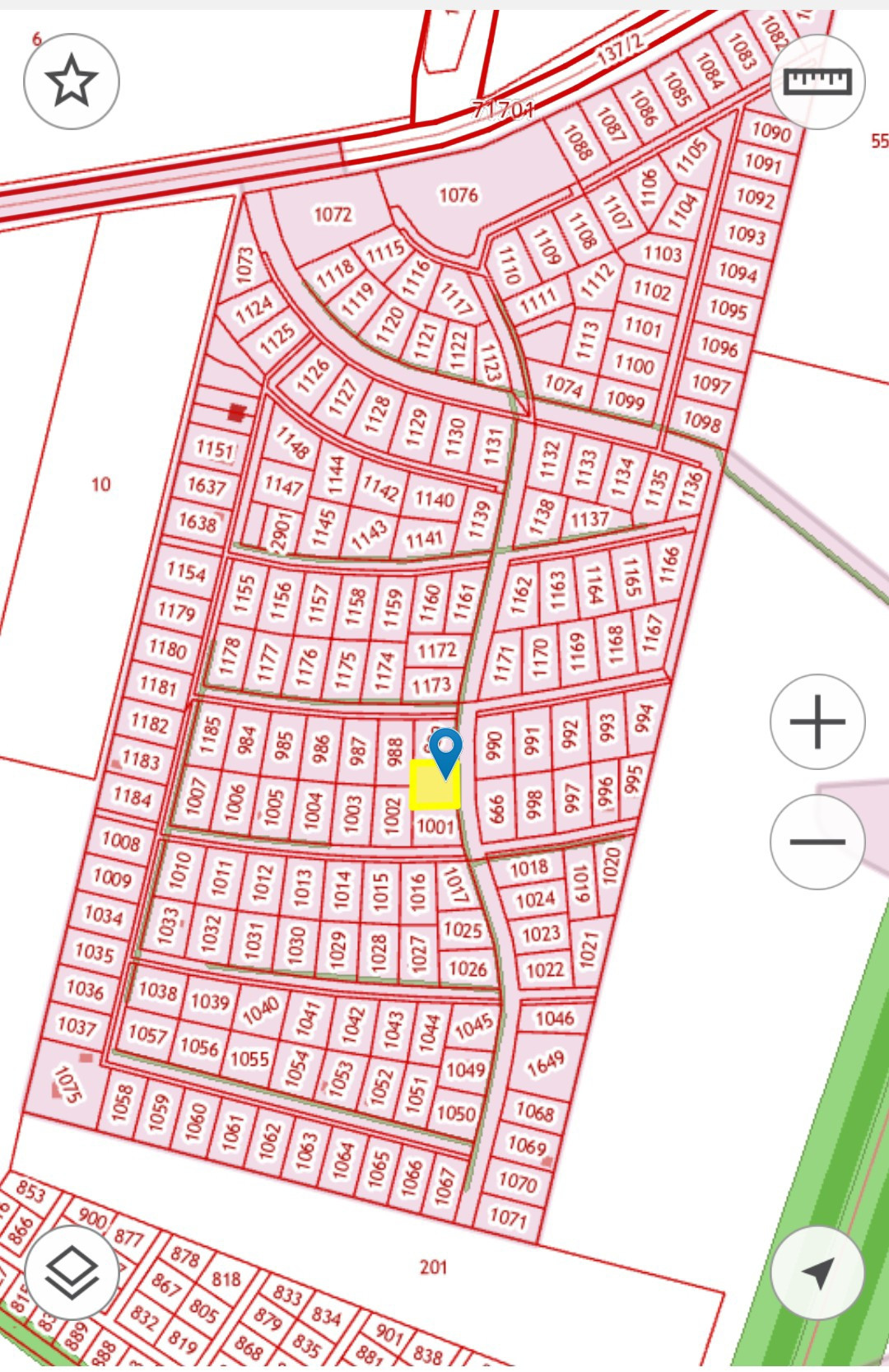Center map on my location
Image resolution: width=889 pixels, height=1372 pixels.
(817, 1272)
